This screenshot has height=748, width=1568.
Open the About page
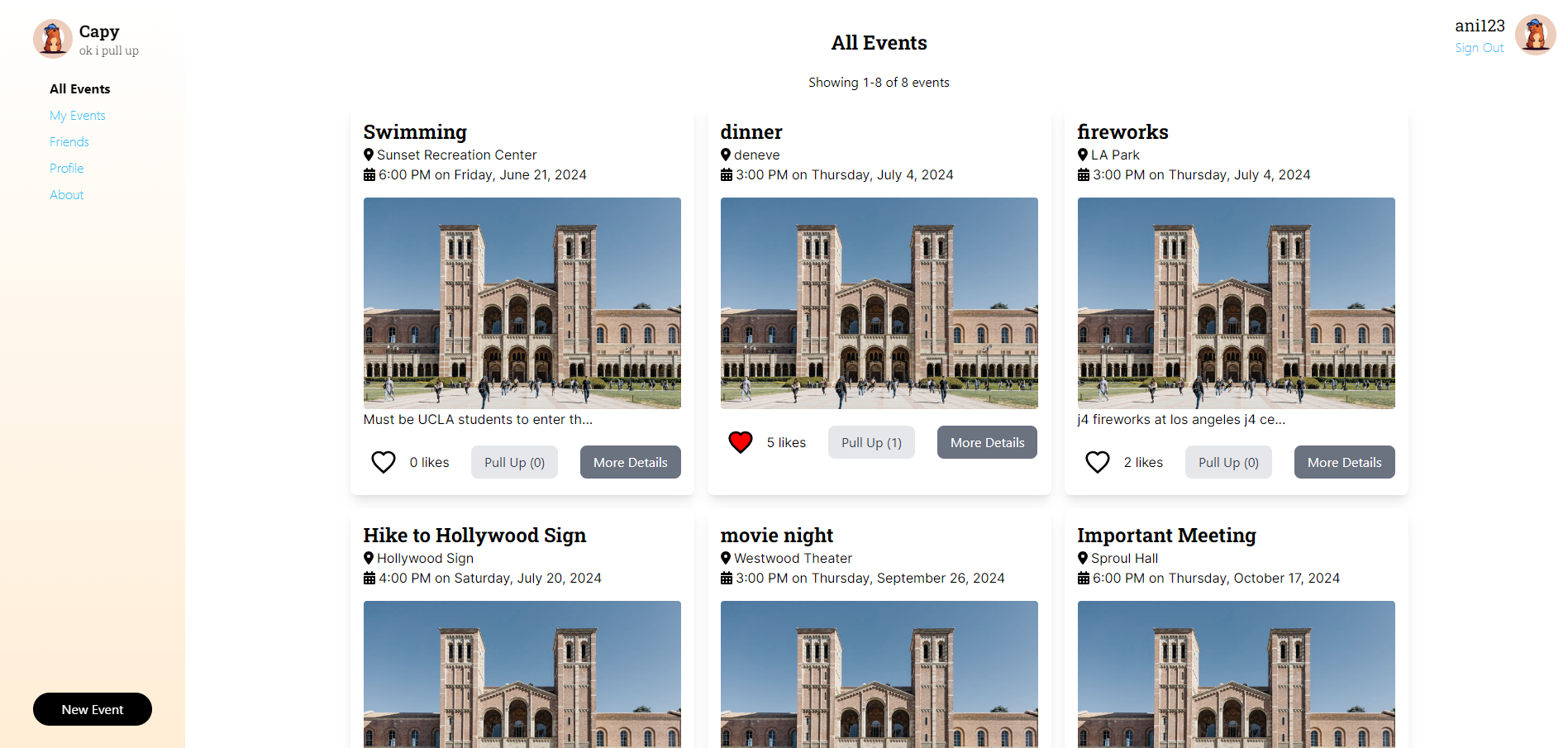point(67,195)
